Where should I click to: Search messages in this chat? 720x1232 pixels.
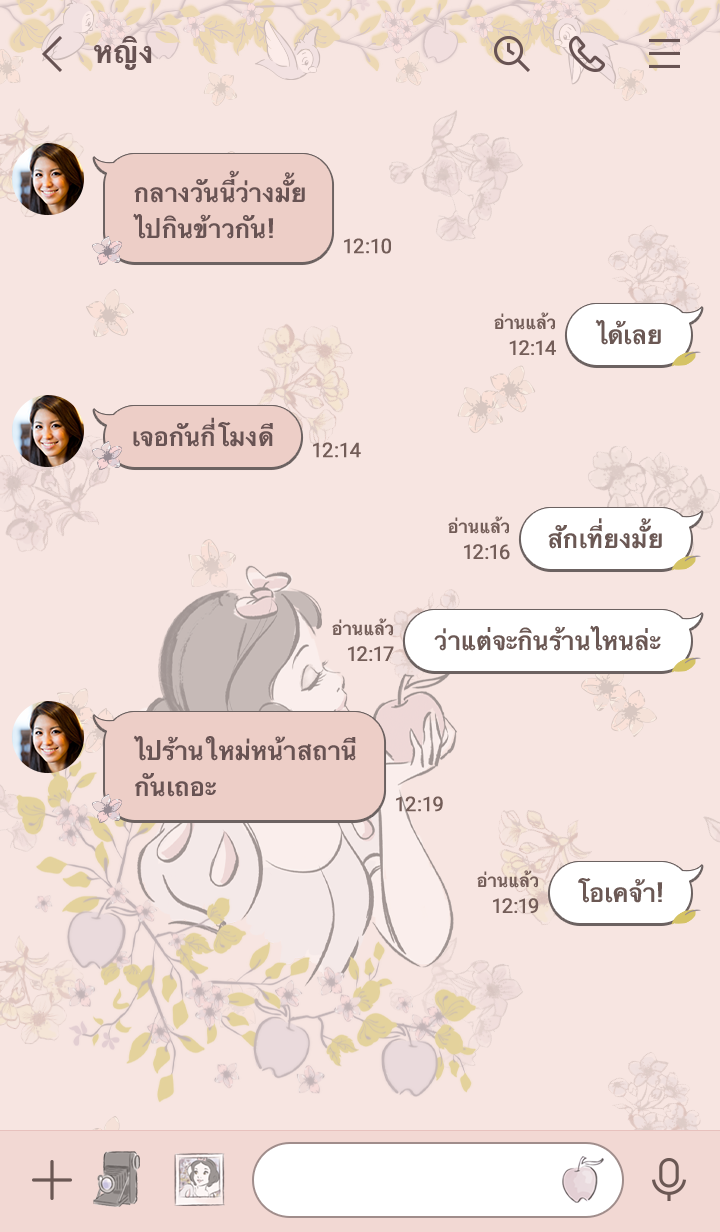512,54
